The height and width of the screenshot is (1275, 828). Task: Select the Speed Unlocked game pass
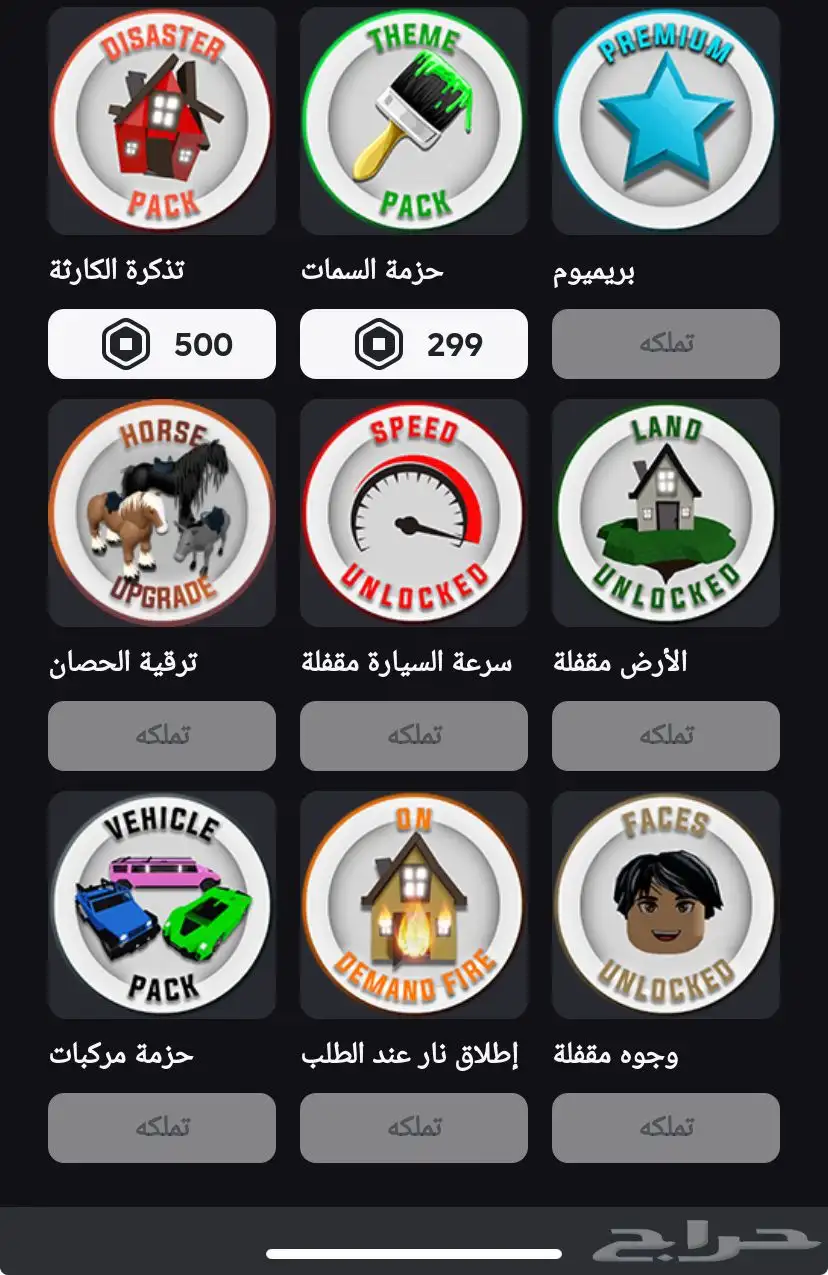[413, 513]
